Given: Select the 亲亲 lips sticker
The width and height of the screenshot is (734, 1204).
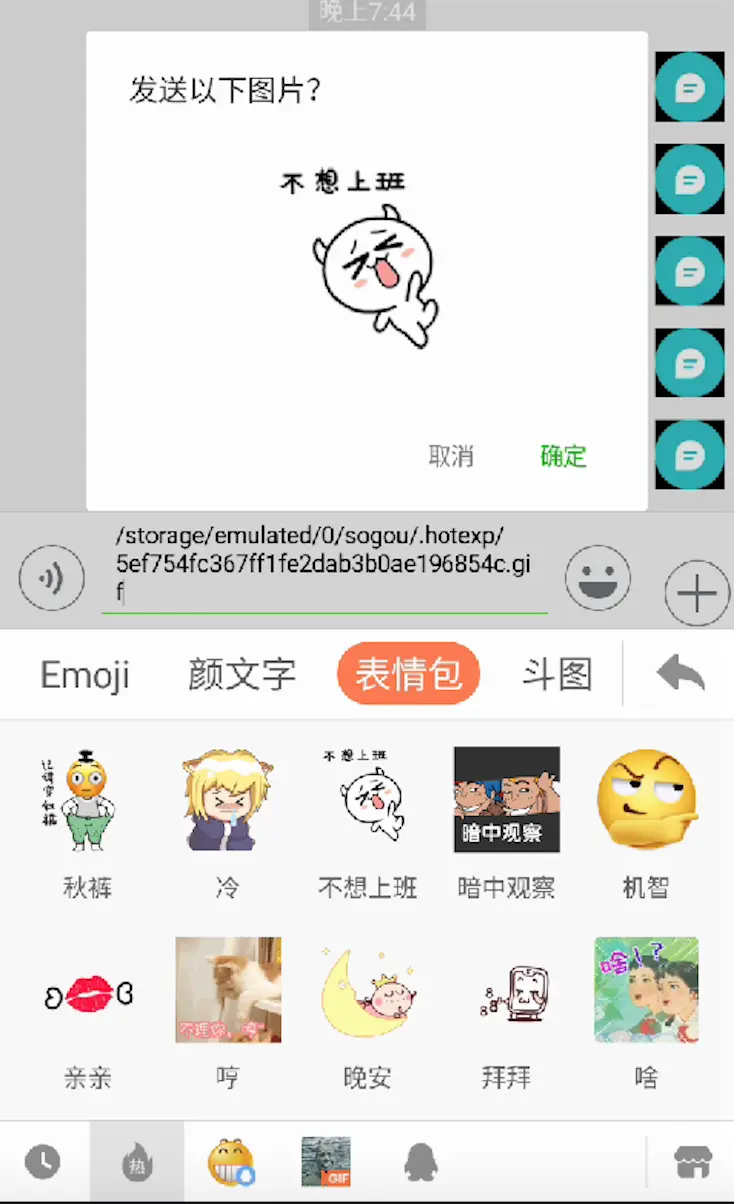Looking at the screenshot, I should tap(88, 995).
